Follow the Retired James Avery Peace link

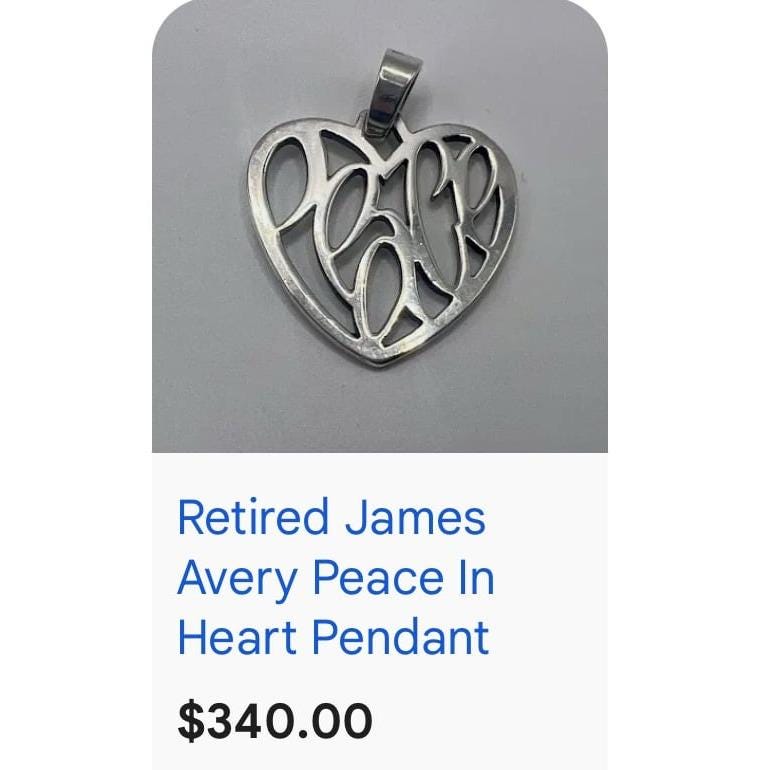335,577
